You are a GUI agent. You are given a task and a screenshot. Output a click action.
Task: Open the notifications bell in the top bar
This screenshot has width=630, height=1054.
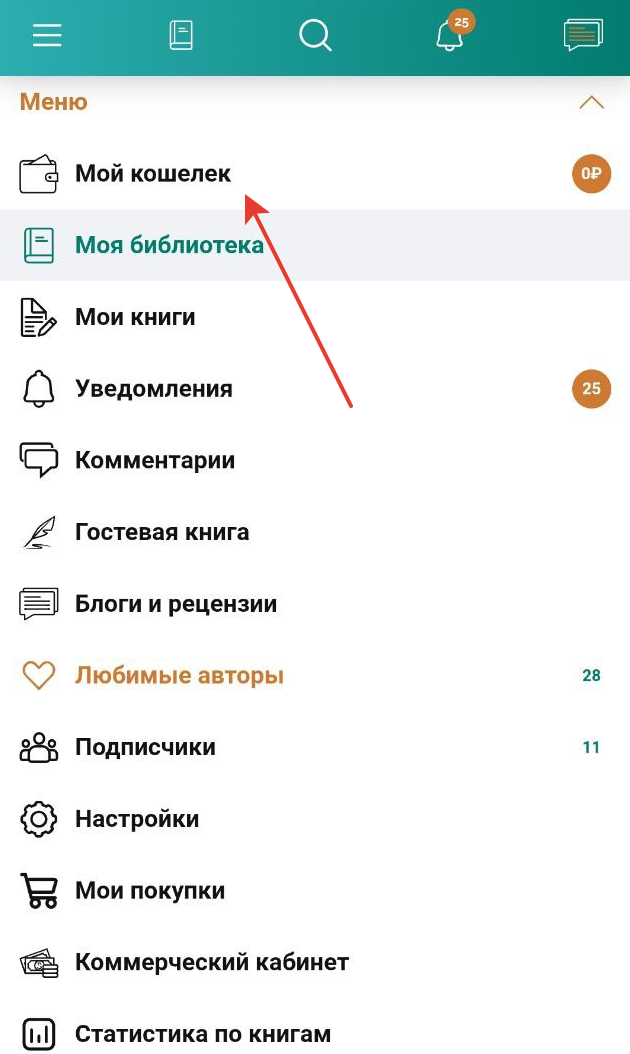pyautogui.click(x=450, y=36)
